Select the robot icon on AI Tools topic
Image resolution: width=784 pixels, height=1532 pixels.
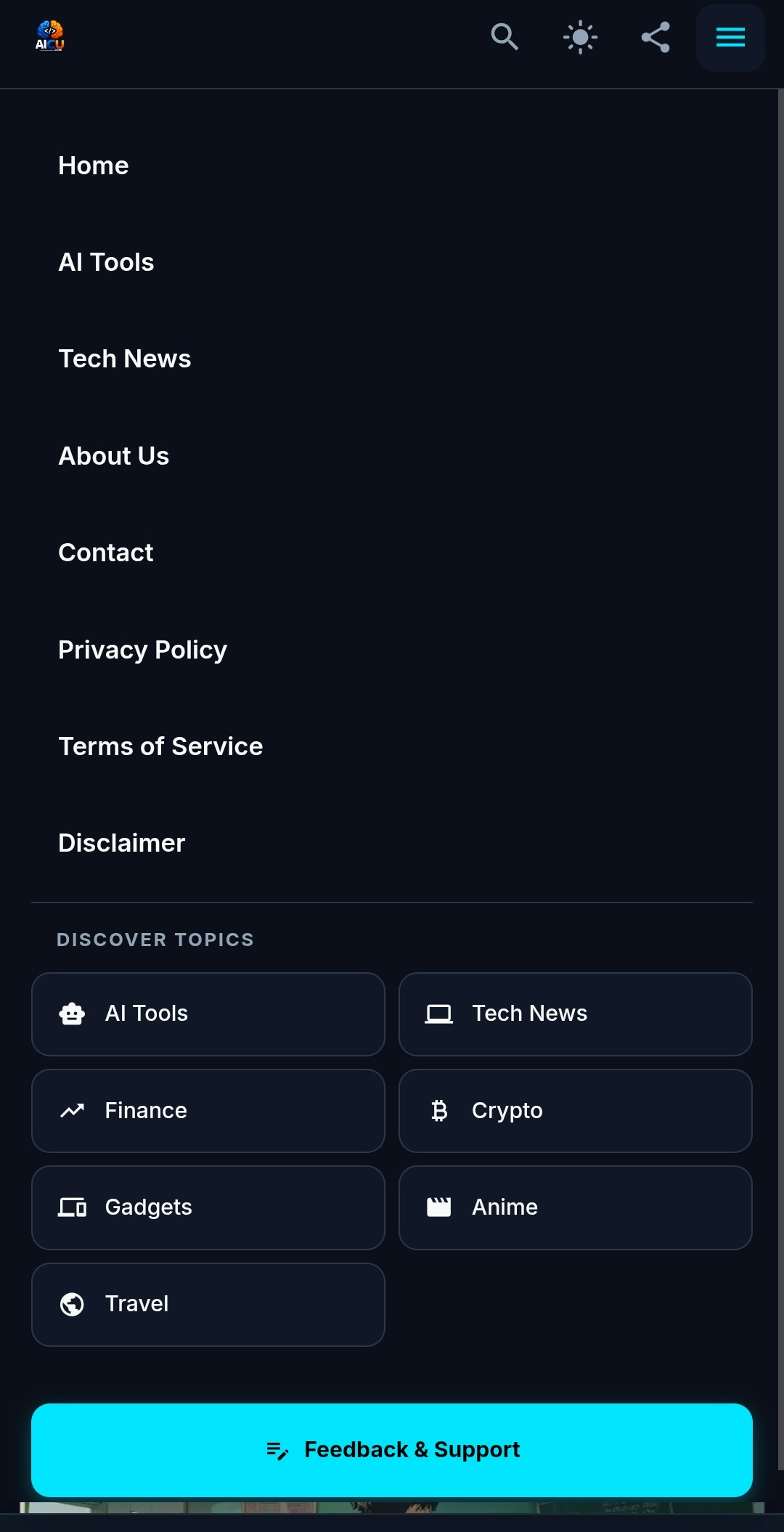[72, 1014]
